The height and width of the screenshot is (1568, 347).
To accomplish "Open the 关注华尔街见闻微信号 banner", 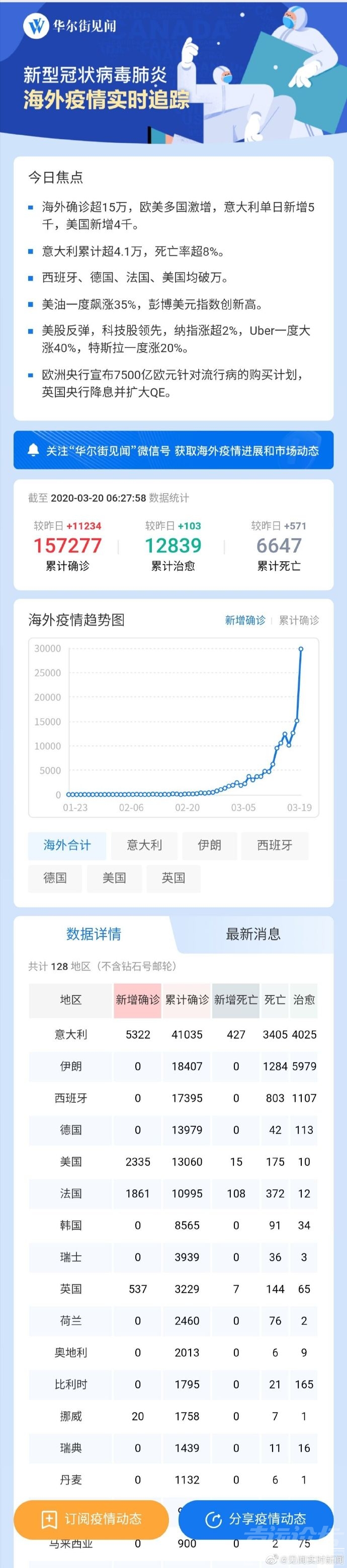I will coord(173,451).
